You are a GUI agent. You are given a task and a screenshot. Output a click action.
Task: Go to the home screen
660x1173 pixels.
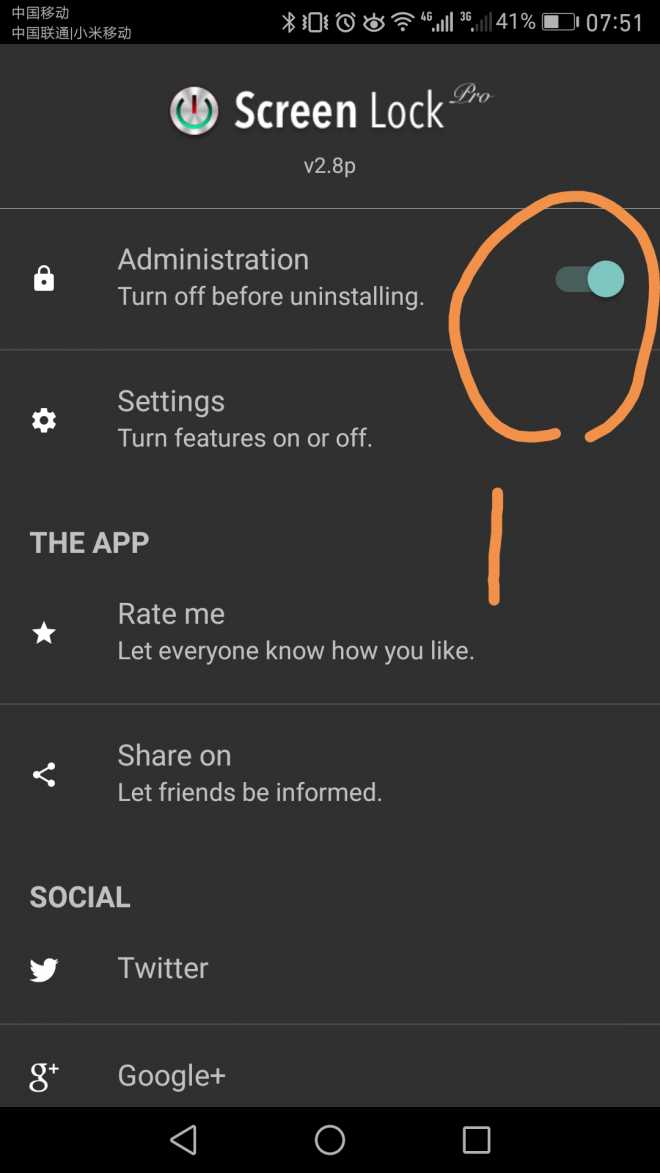pyautogui.click(x=330, y=1140)
